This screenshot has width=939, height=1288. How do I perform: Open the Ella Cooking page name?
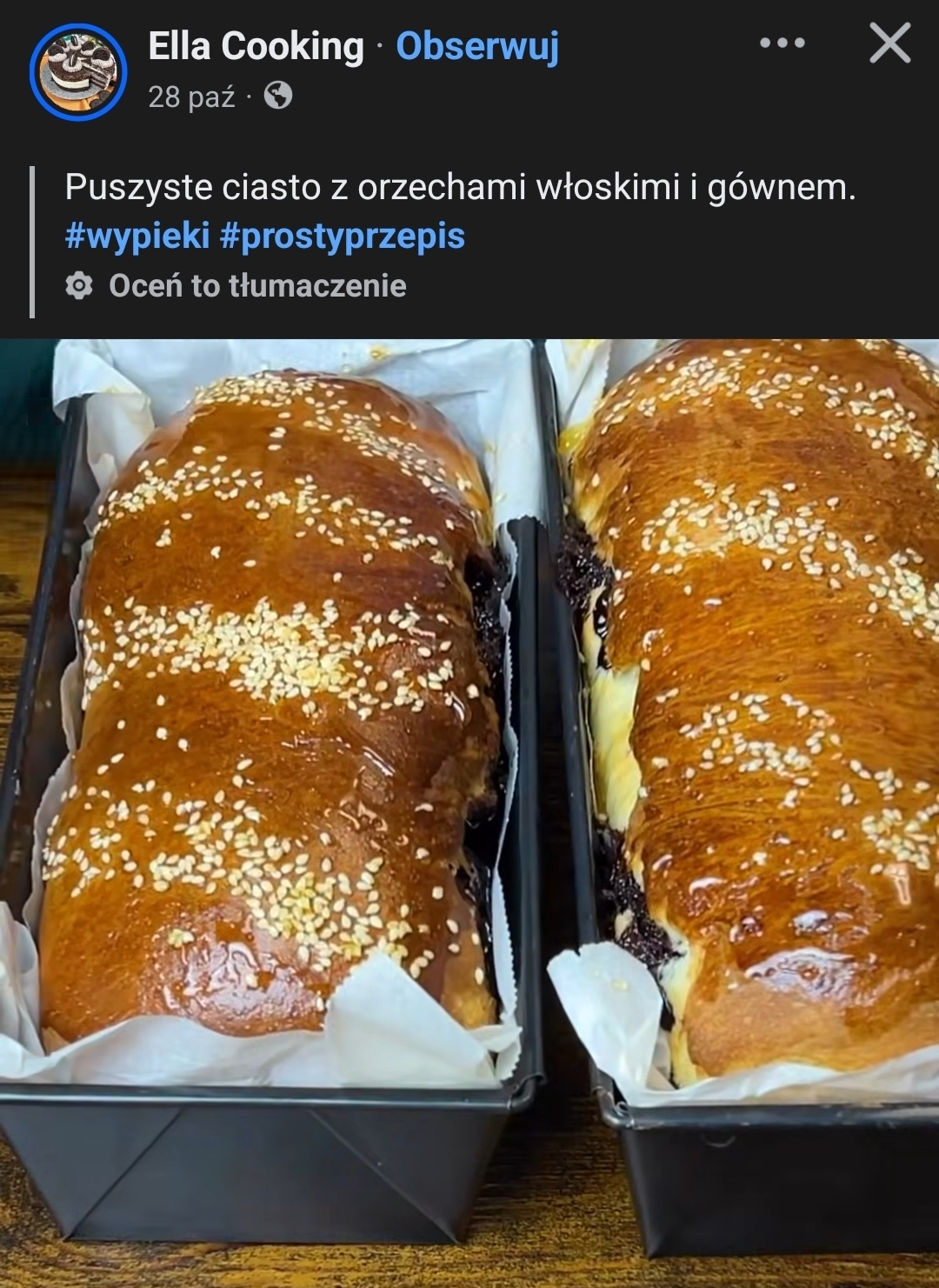tap(256, 46)
